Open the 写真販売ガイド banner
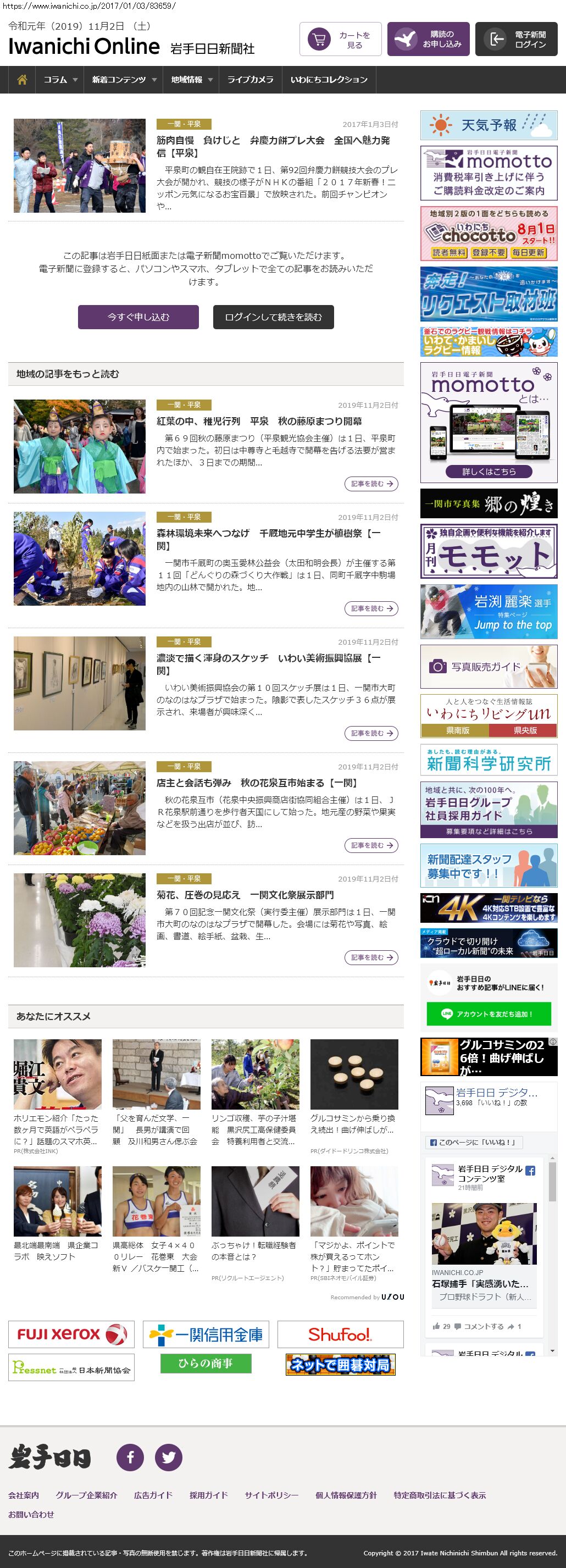The width and height of the screenshot is (566, 1568). click(x=489, y=667)
